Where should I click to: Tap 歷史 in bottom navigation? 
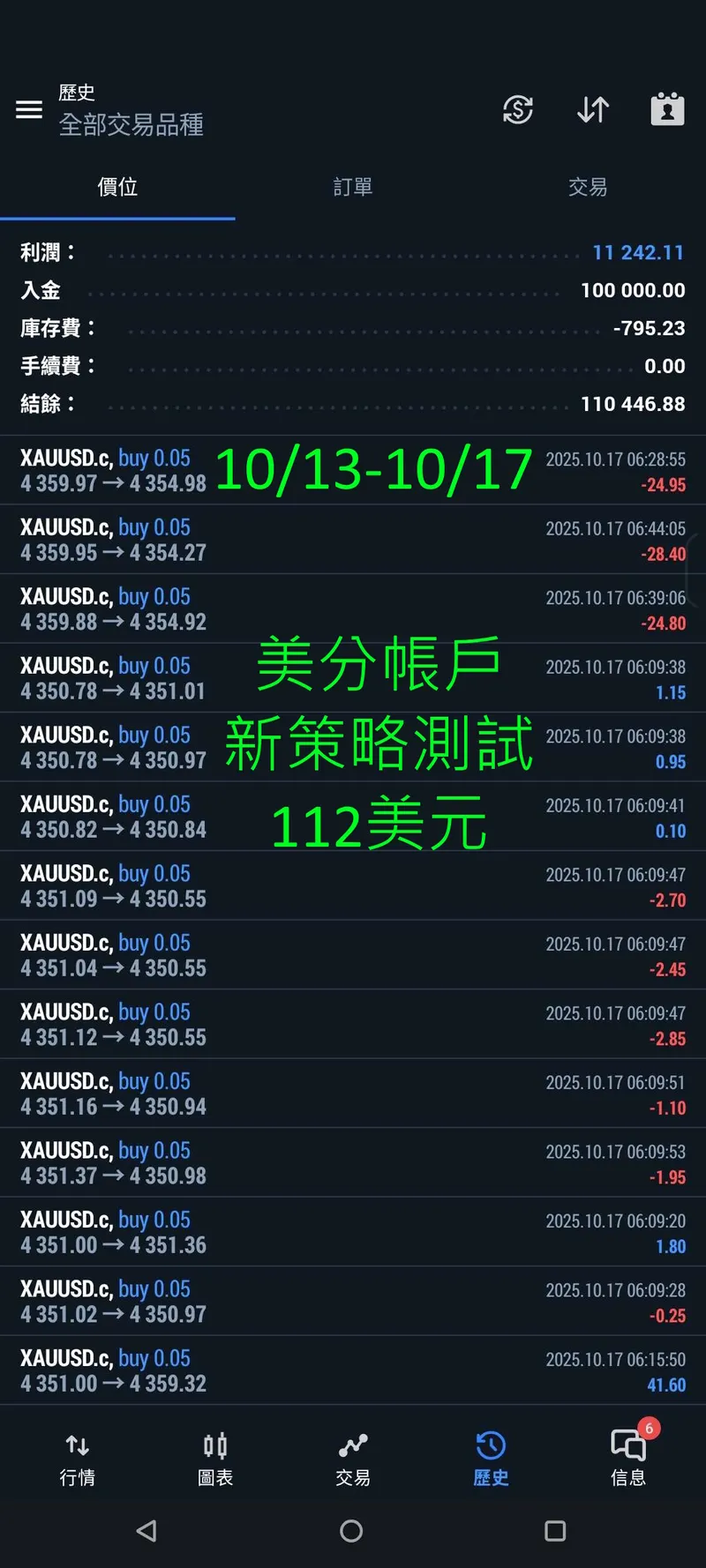[x=491, y=1460]
